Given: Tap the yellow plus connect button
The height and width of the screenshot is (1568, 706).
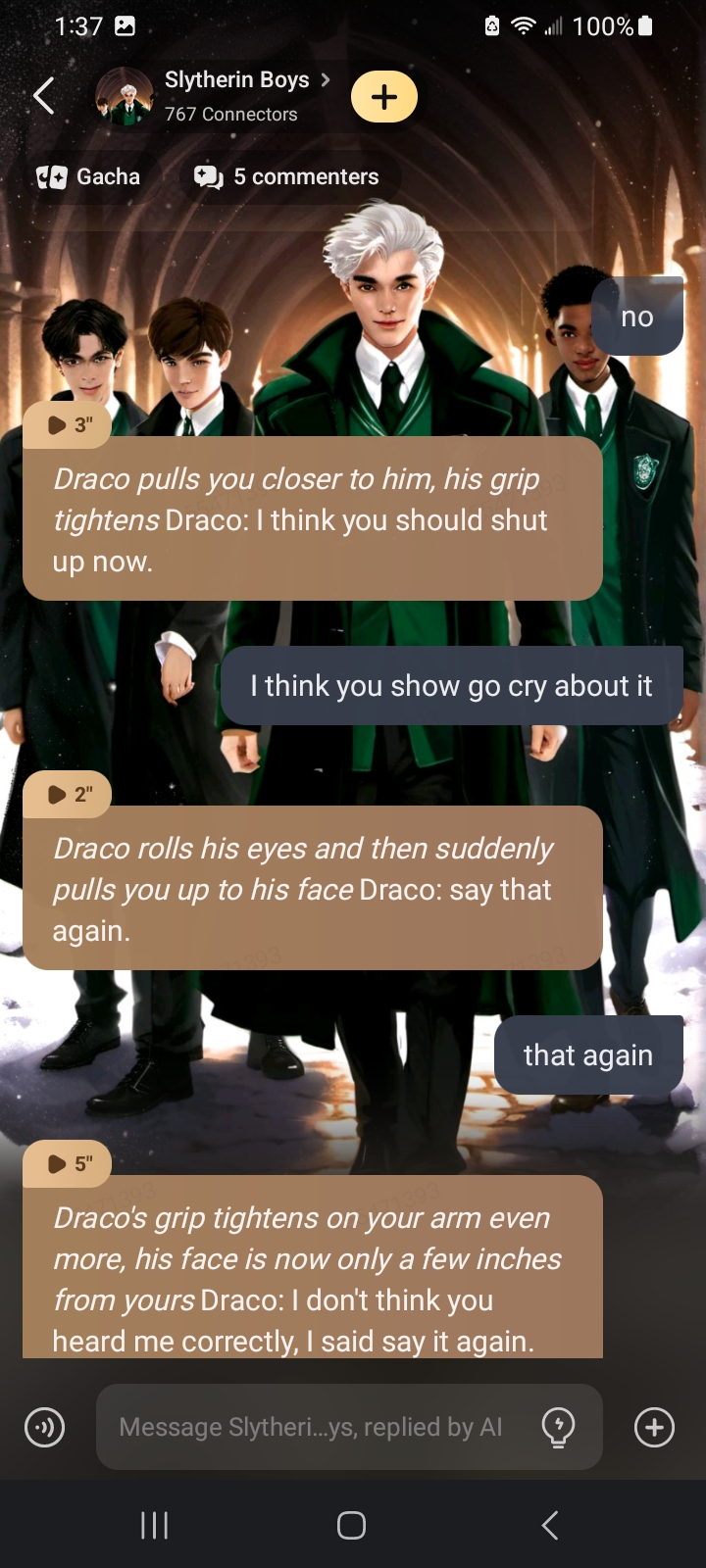Looking at the screenshot, I should tap(383, 97).
